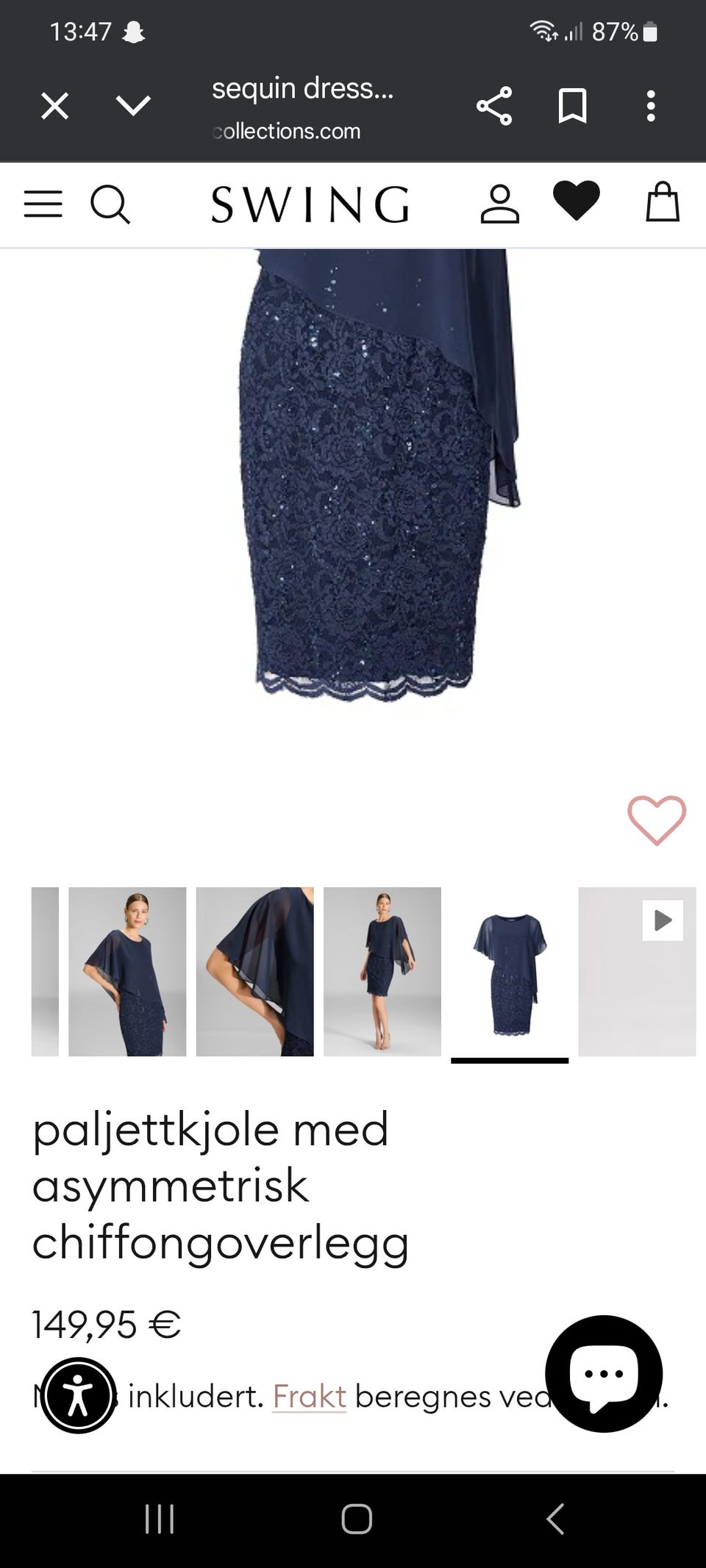Open the browser tab options menu
Image resolution: width=706 pixels, height=1568 pixels.
click(652, 105)
